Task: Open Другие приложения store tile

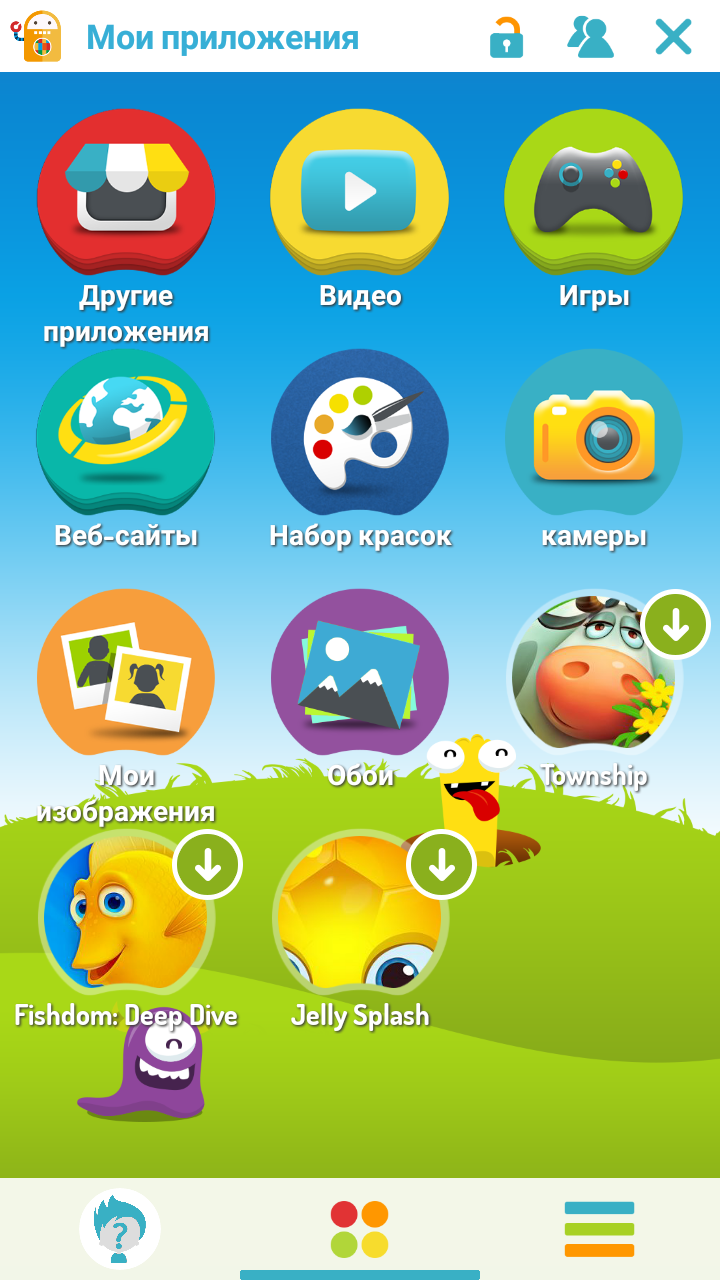Action: [126, 191]
